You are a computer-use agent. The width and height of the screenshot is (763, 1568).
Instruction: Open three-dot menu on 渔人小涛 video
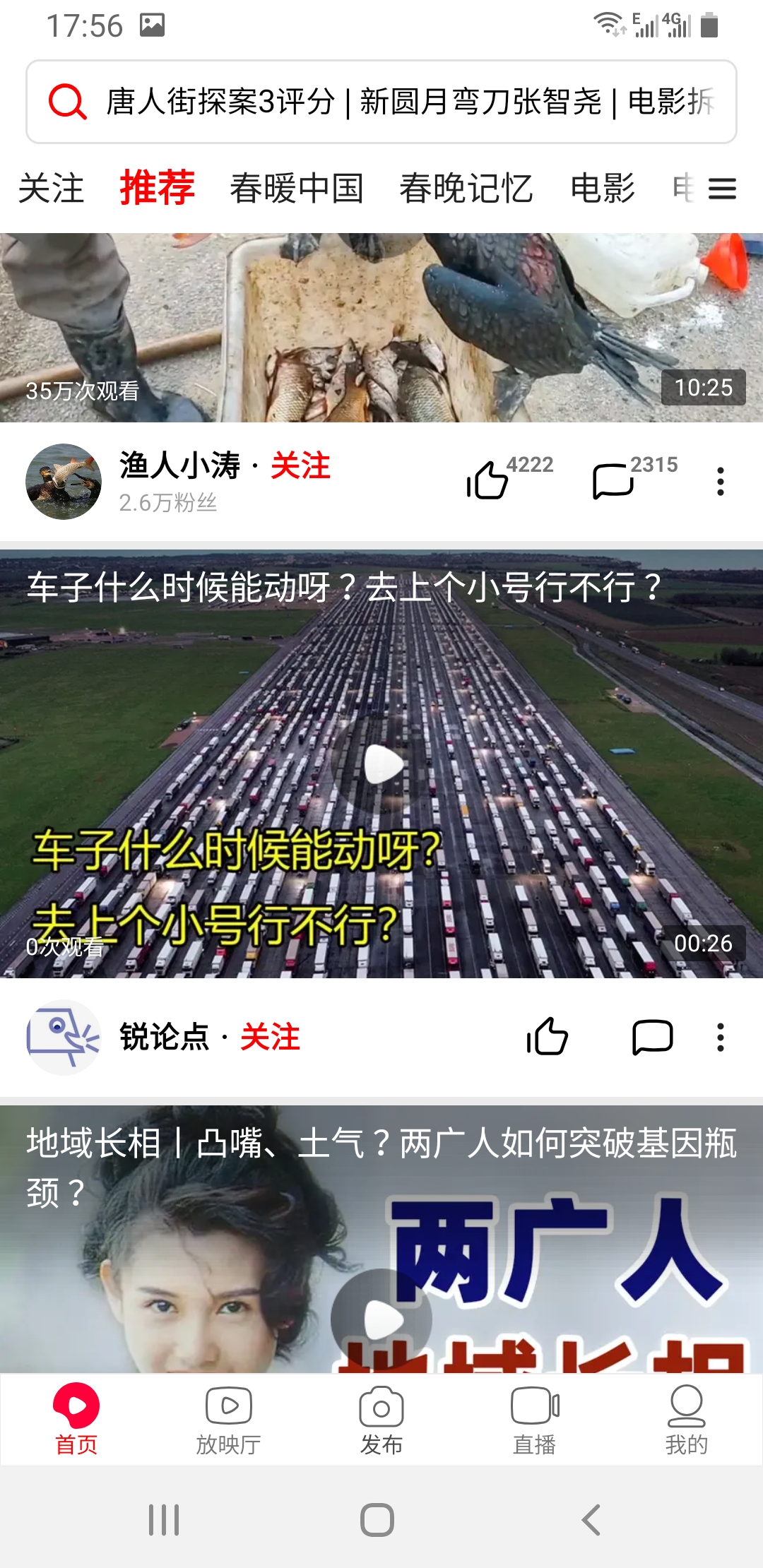[719, 482]
